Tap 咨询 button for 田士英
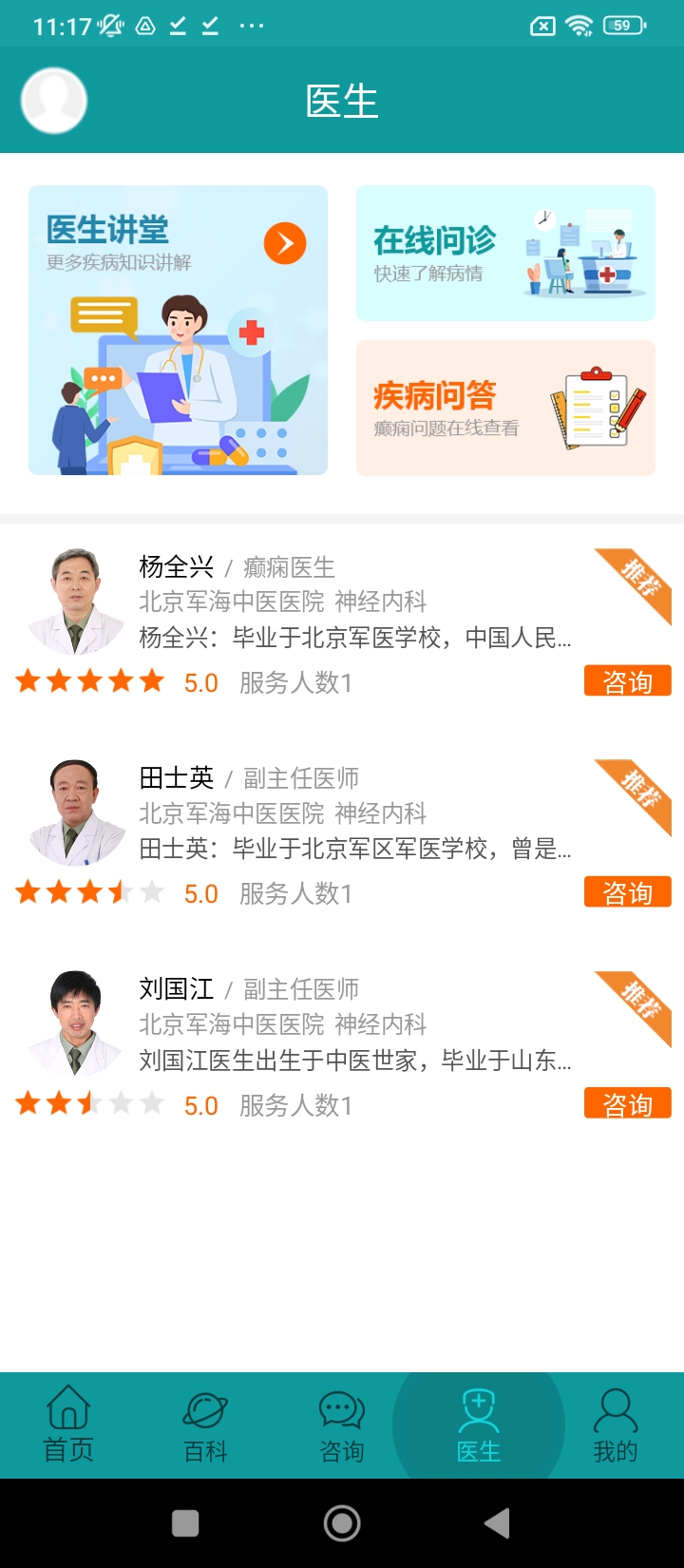This screenshot has width=684, height=1568. [x=627, y=892]
